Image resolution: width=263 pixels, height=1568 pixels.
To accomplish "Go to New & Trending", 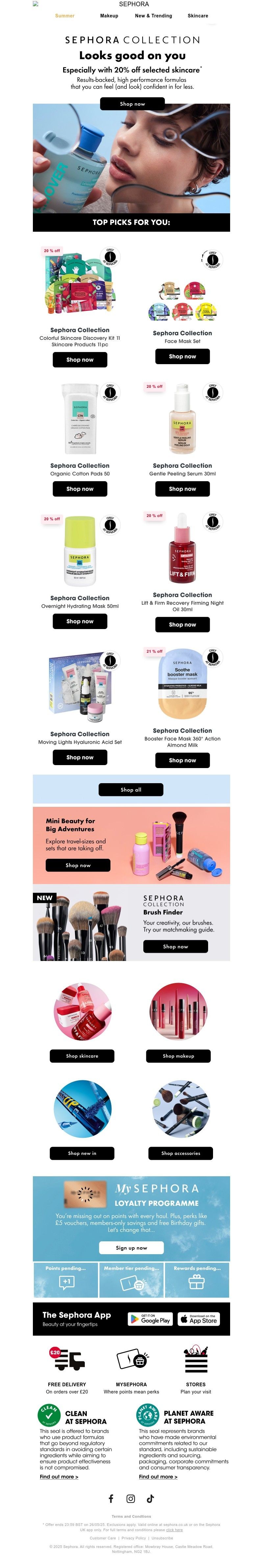I will (154, 16).
